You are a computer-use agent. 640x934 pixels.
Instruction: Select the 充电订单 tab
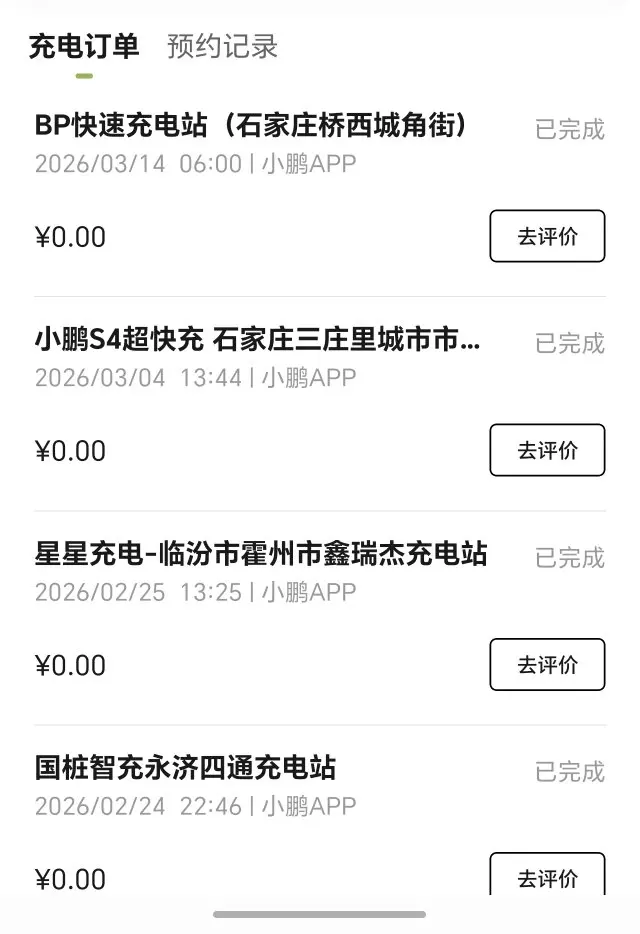[84, 46]
